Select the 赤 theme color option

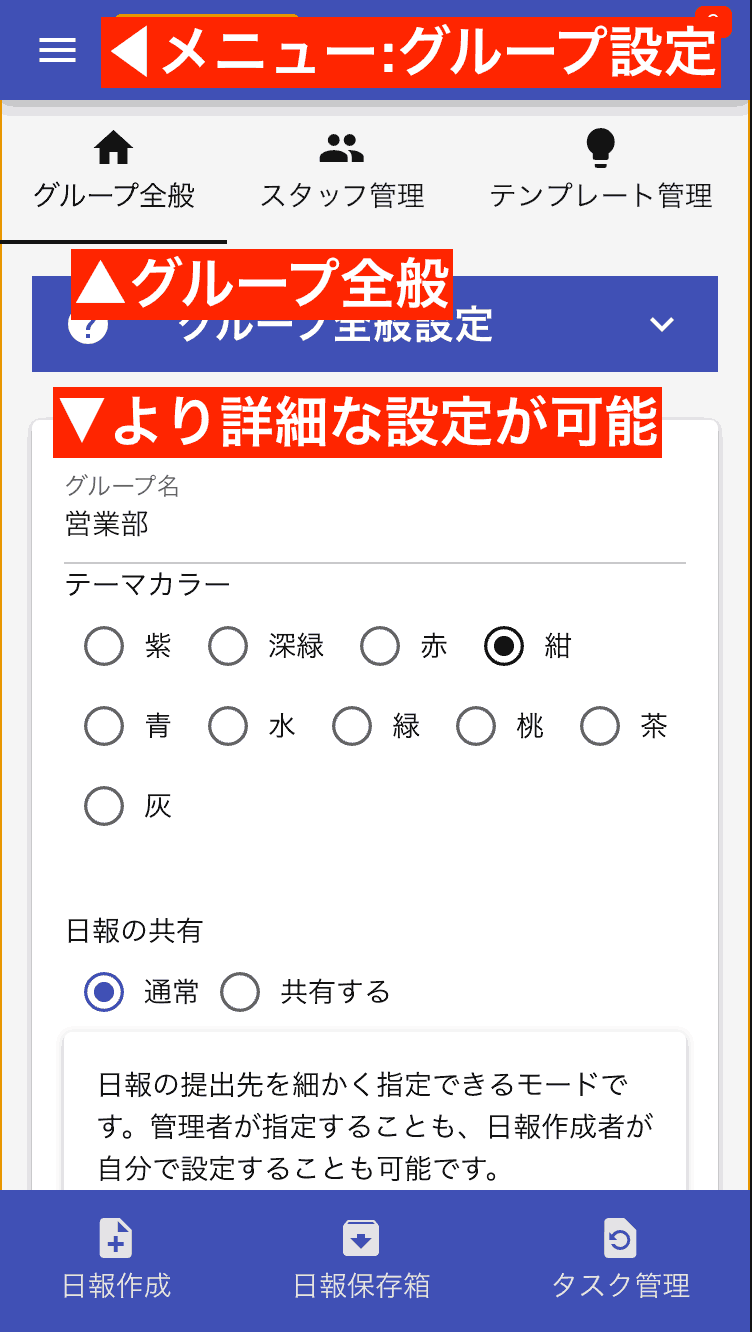coord(380,646)
